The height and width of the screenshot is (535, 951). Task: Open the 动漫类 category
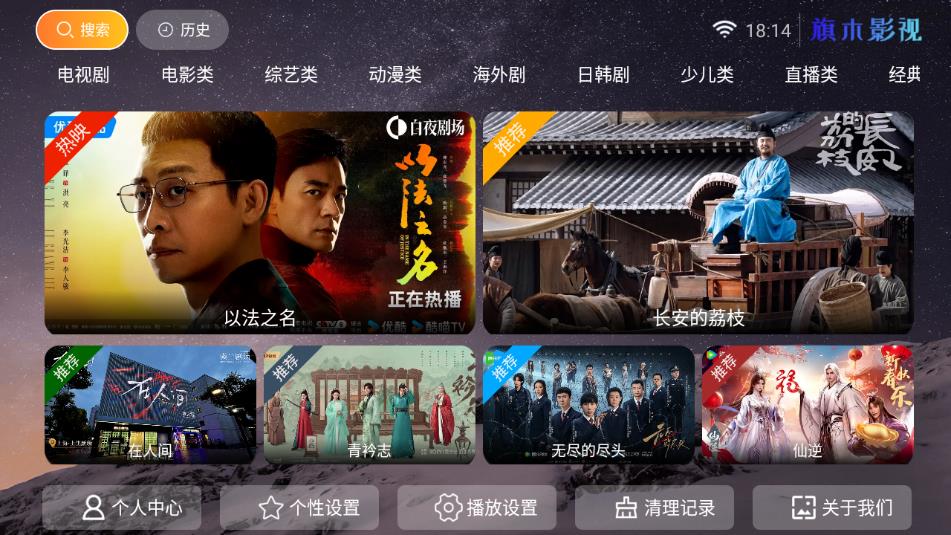coord(395,75)
